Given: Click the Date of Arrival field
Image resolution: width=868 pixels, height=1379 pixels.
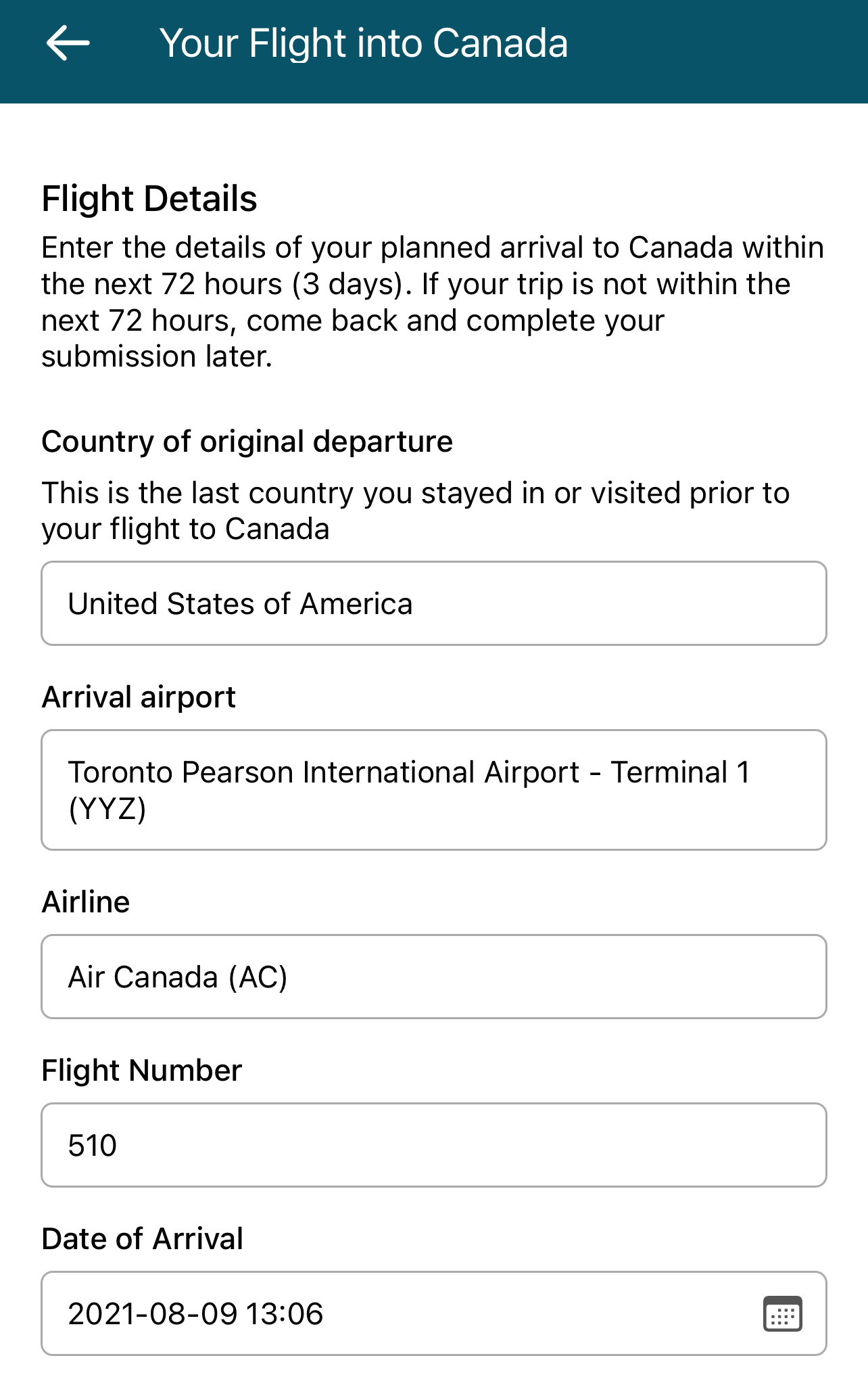Looking at the screenshot, I should click(x=406, y=1313).
